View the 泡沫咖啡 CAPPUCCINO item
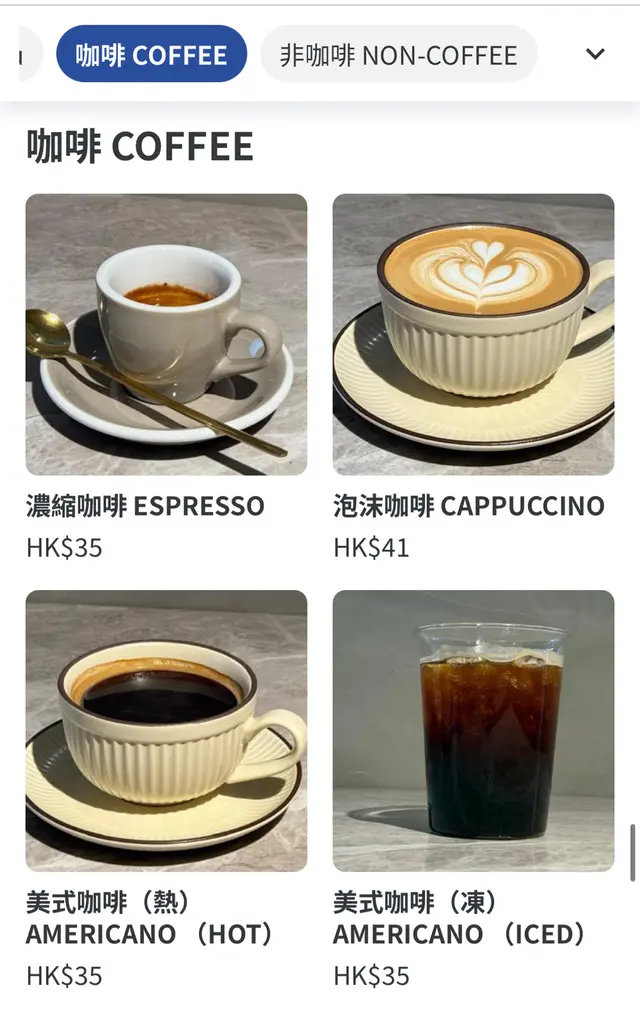The height and width of the screenshot is (1012, 640). [x=473, y=334]
